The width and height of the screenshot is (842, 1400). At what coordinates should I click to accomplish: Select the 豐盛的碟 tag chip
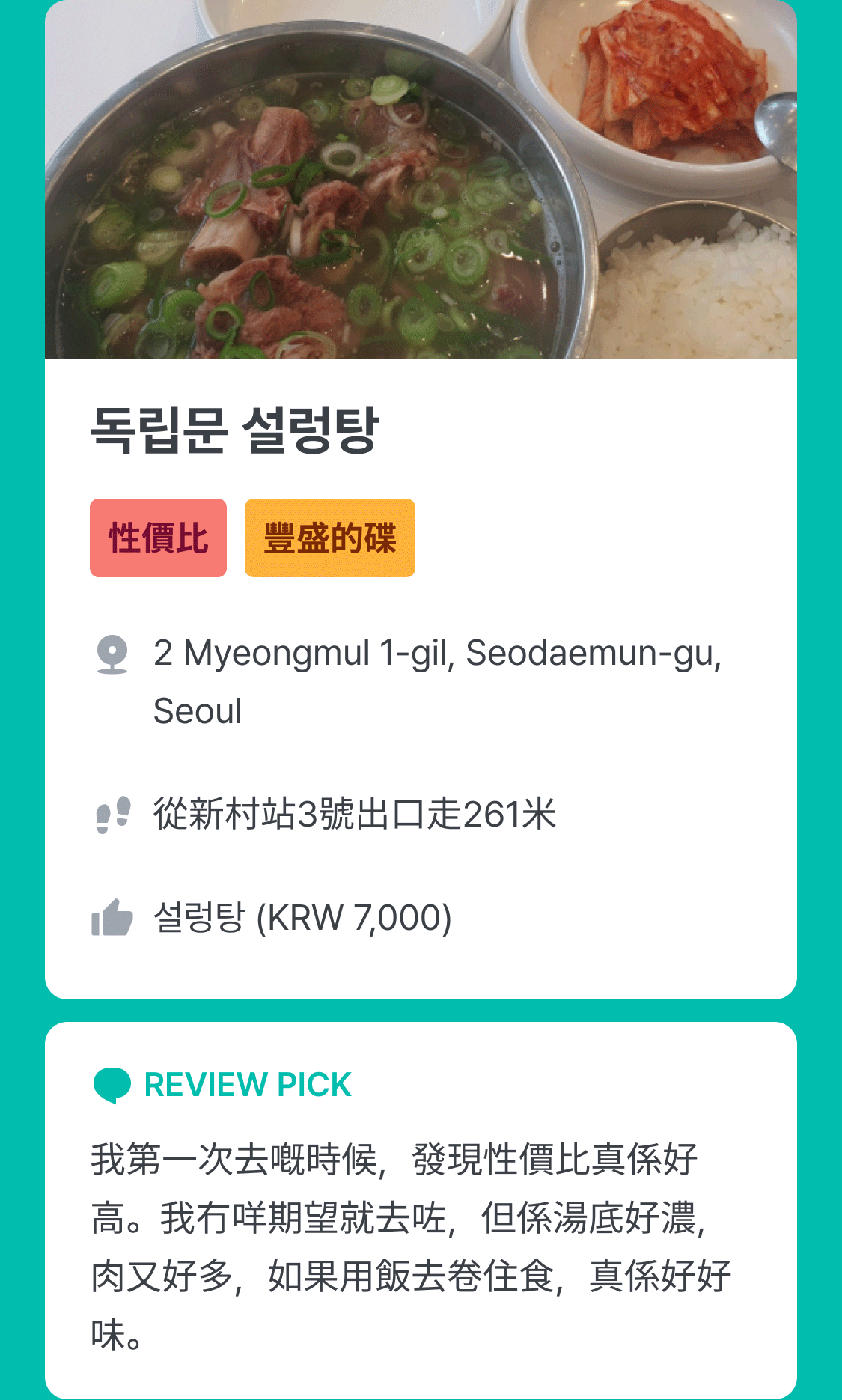click(329, 538)
